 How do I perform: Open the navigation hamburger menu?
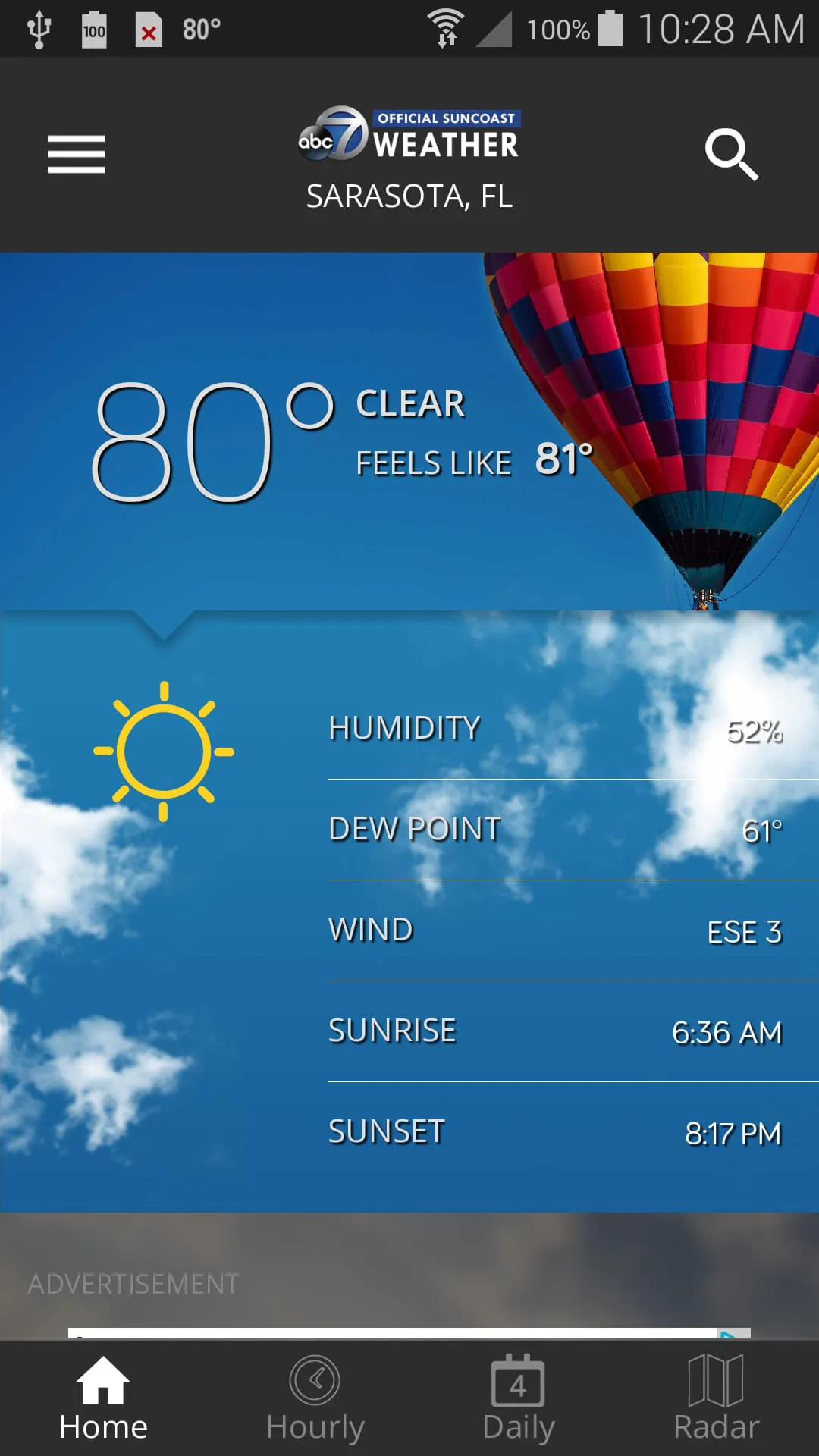76,153
